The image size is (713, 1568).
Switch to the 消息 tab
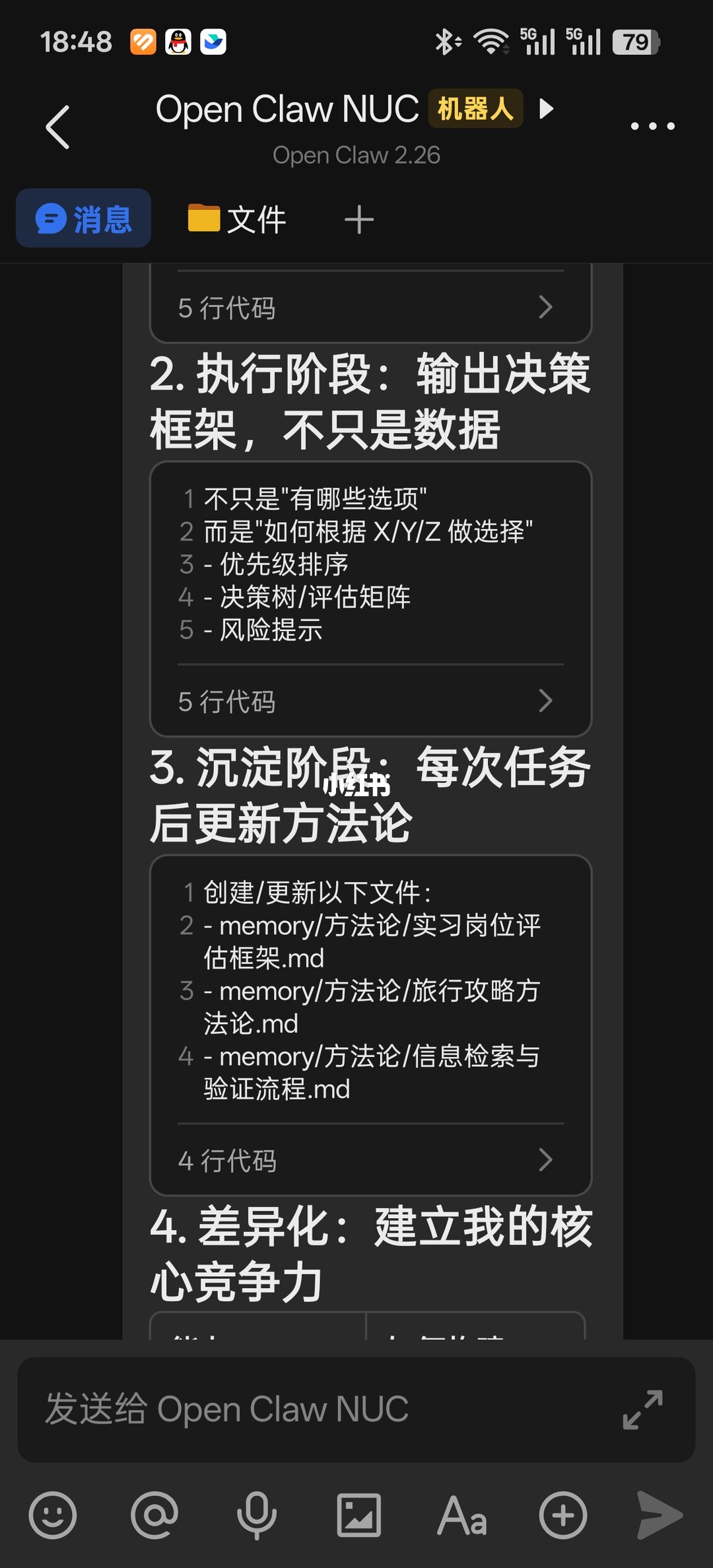pos(84,219)
